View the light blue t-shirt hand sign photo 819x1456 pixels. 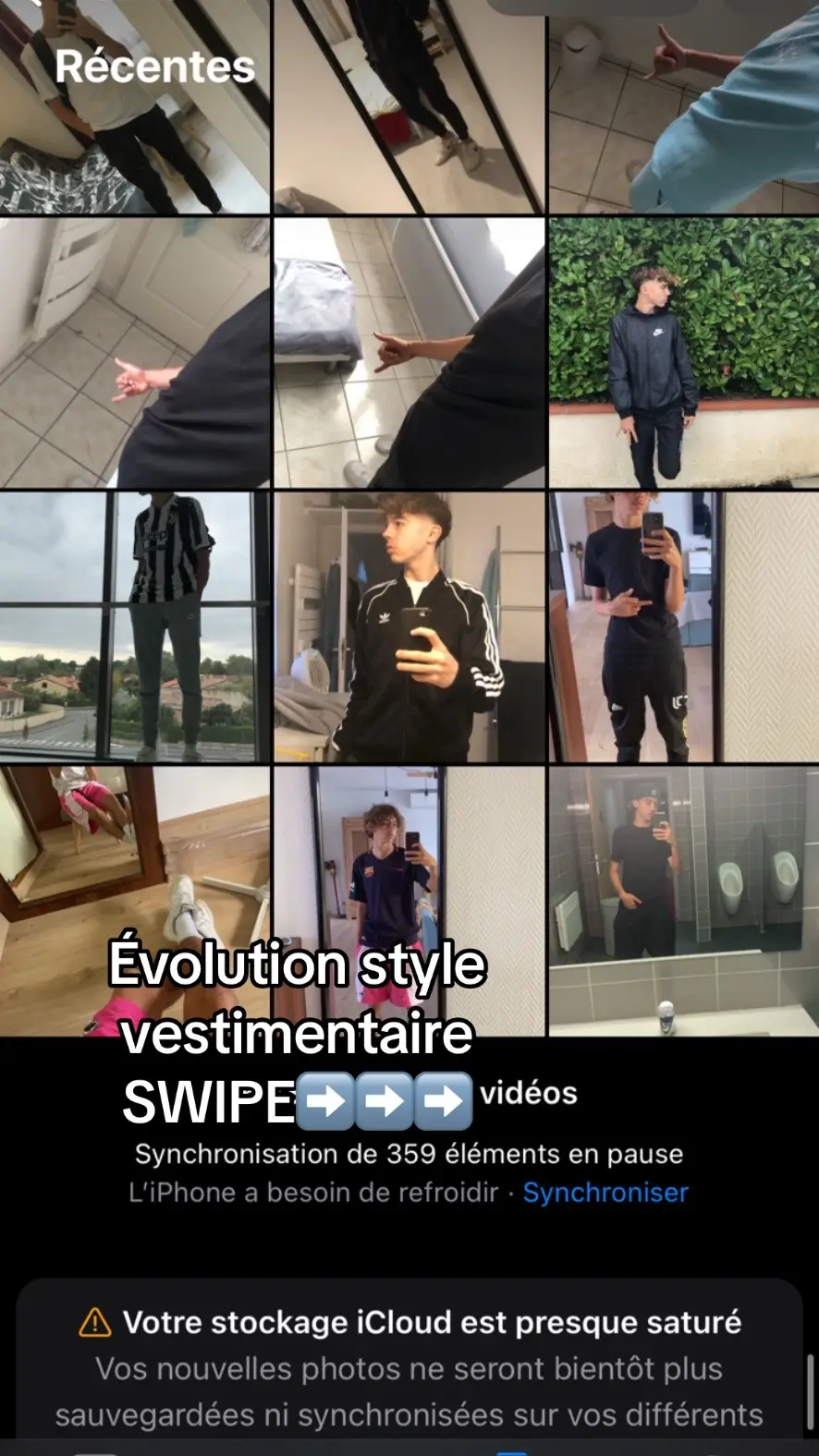tap(684, 106)
